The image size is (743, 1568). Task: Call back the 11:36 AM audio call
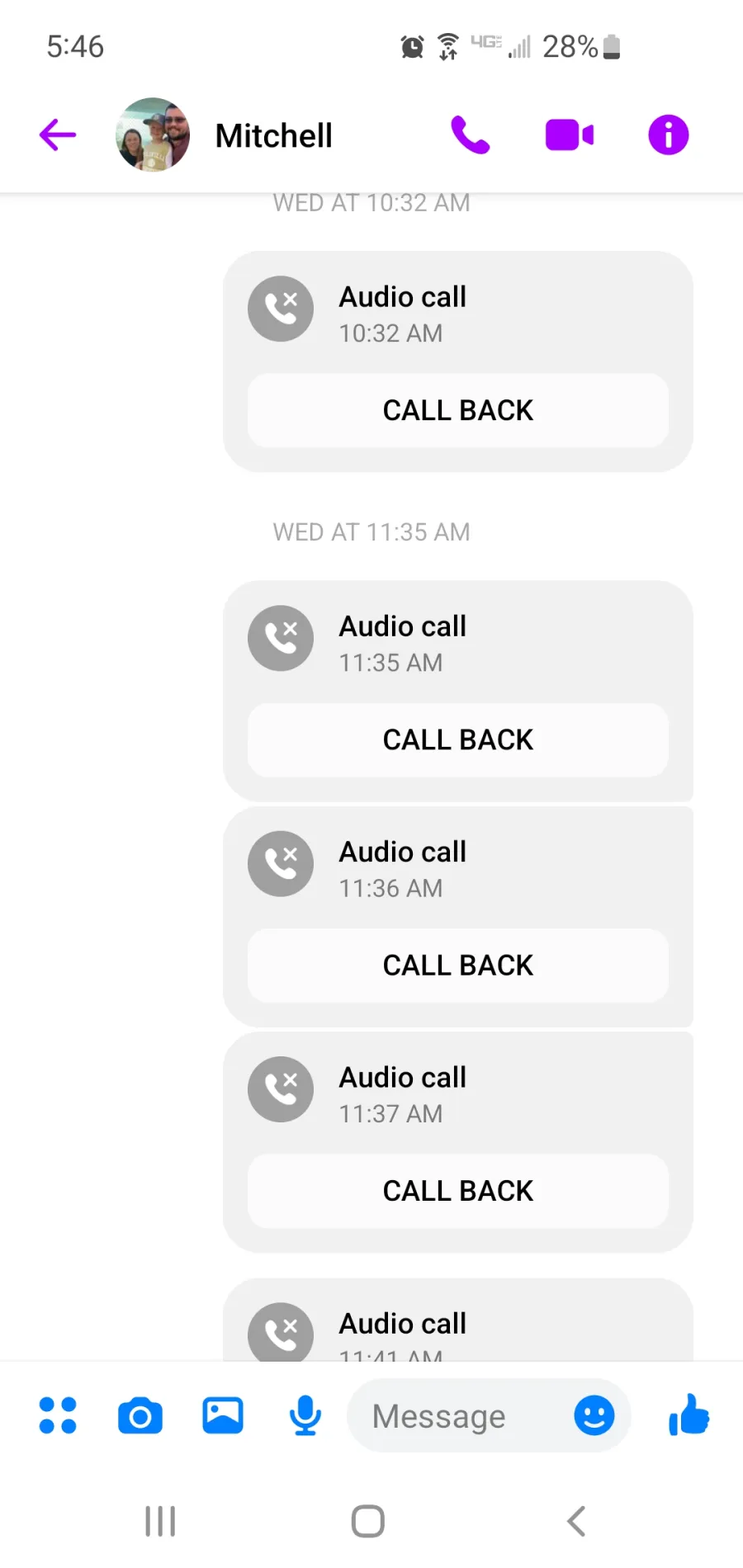458,966
